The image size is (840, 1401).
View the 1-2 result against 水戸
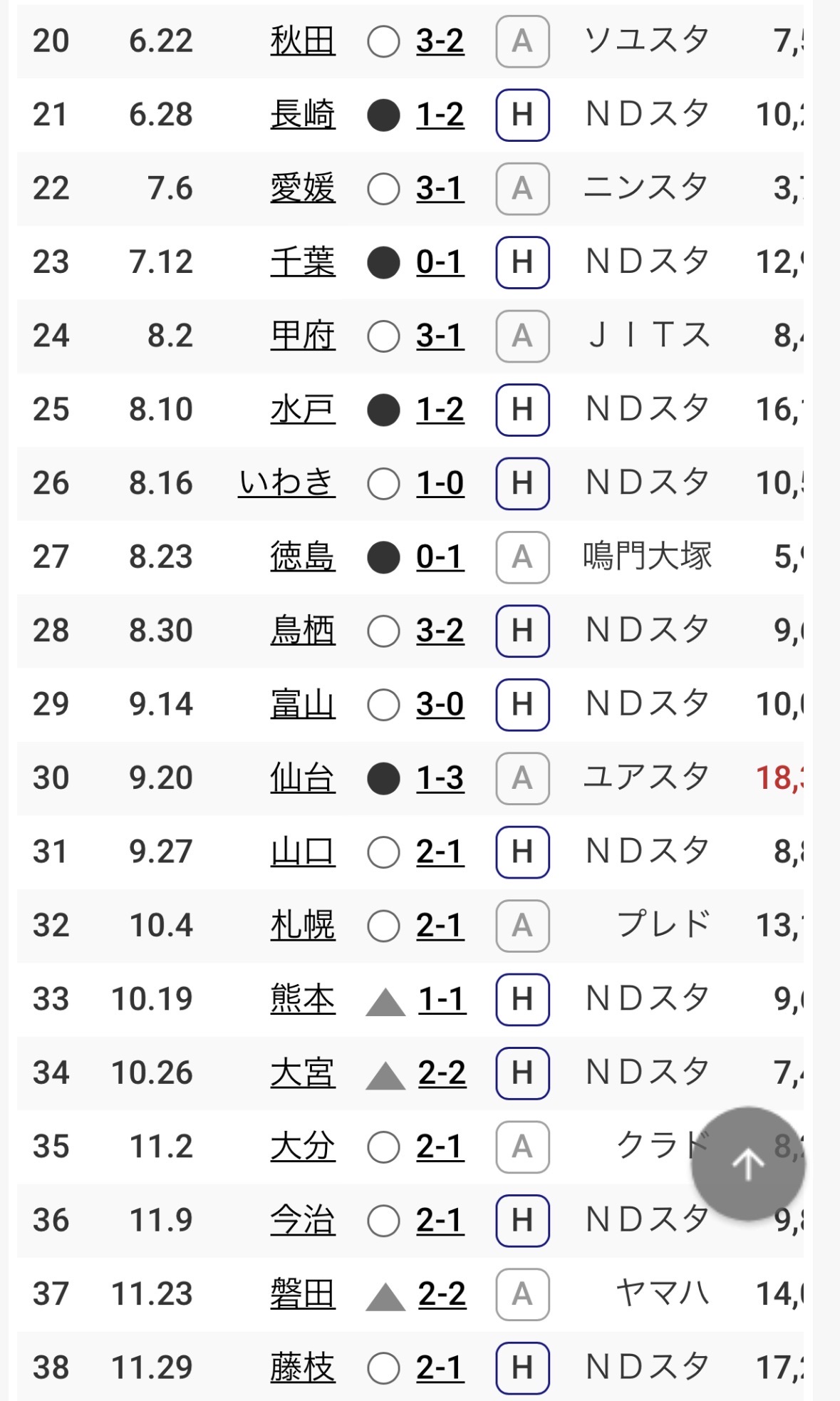[440, 410]
